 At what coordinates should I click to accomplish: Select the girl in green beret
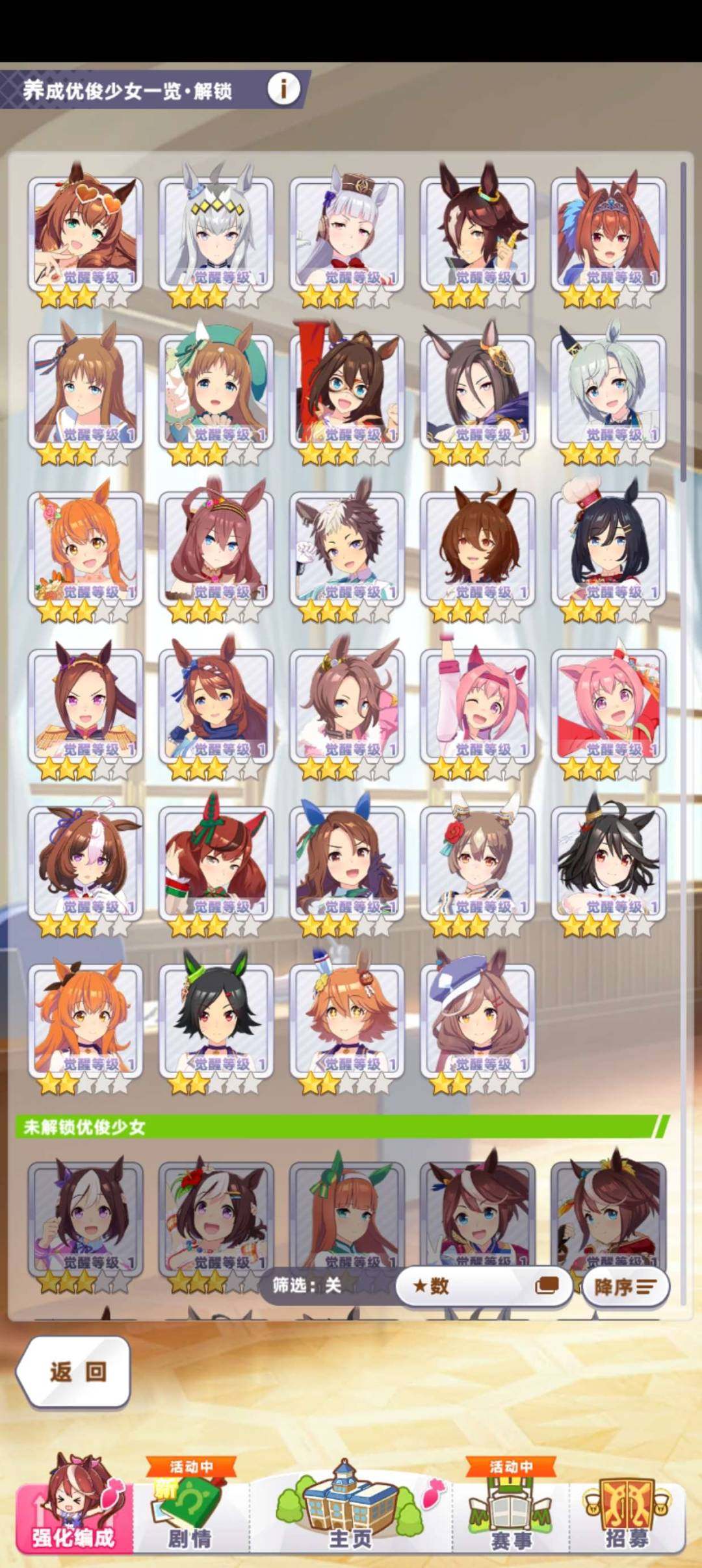click(x=216, y=392)
